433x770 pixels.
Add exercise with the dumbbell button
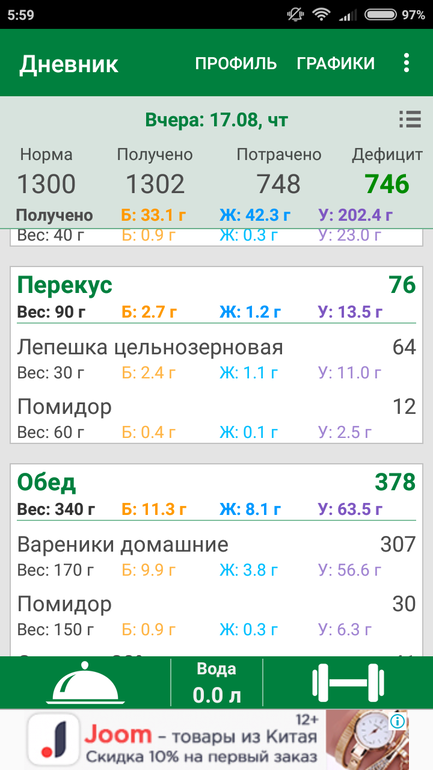(348, 683)
